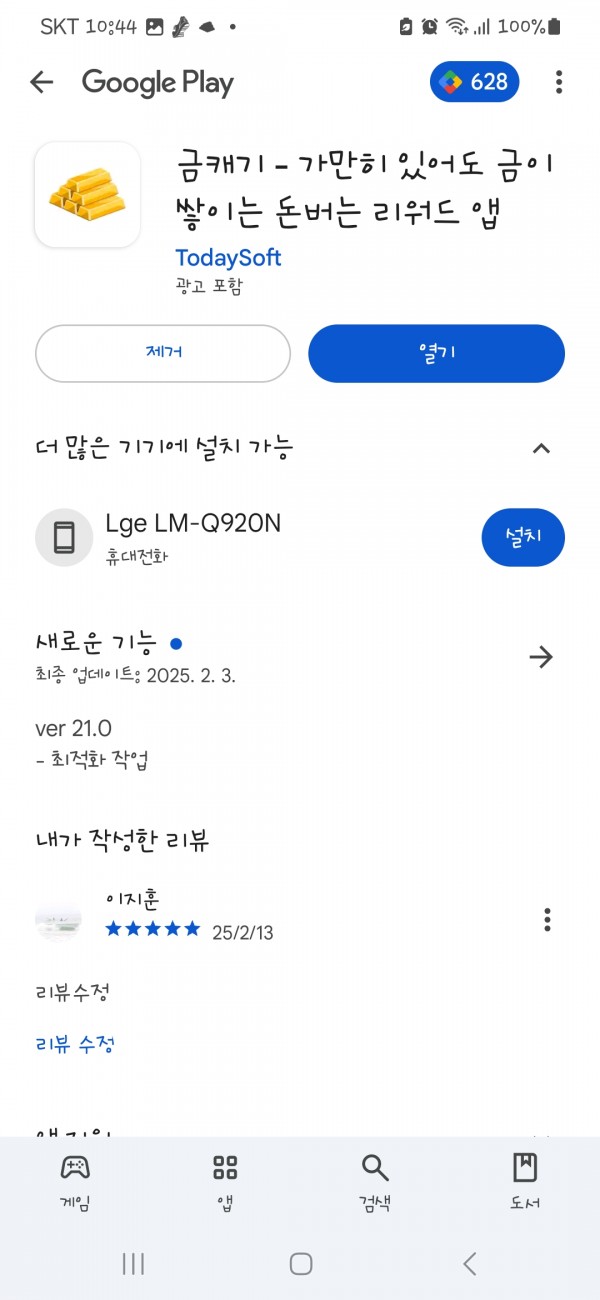Open the 새로운 기능 details arrow

coord(541,657)
